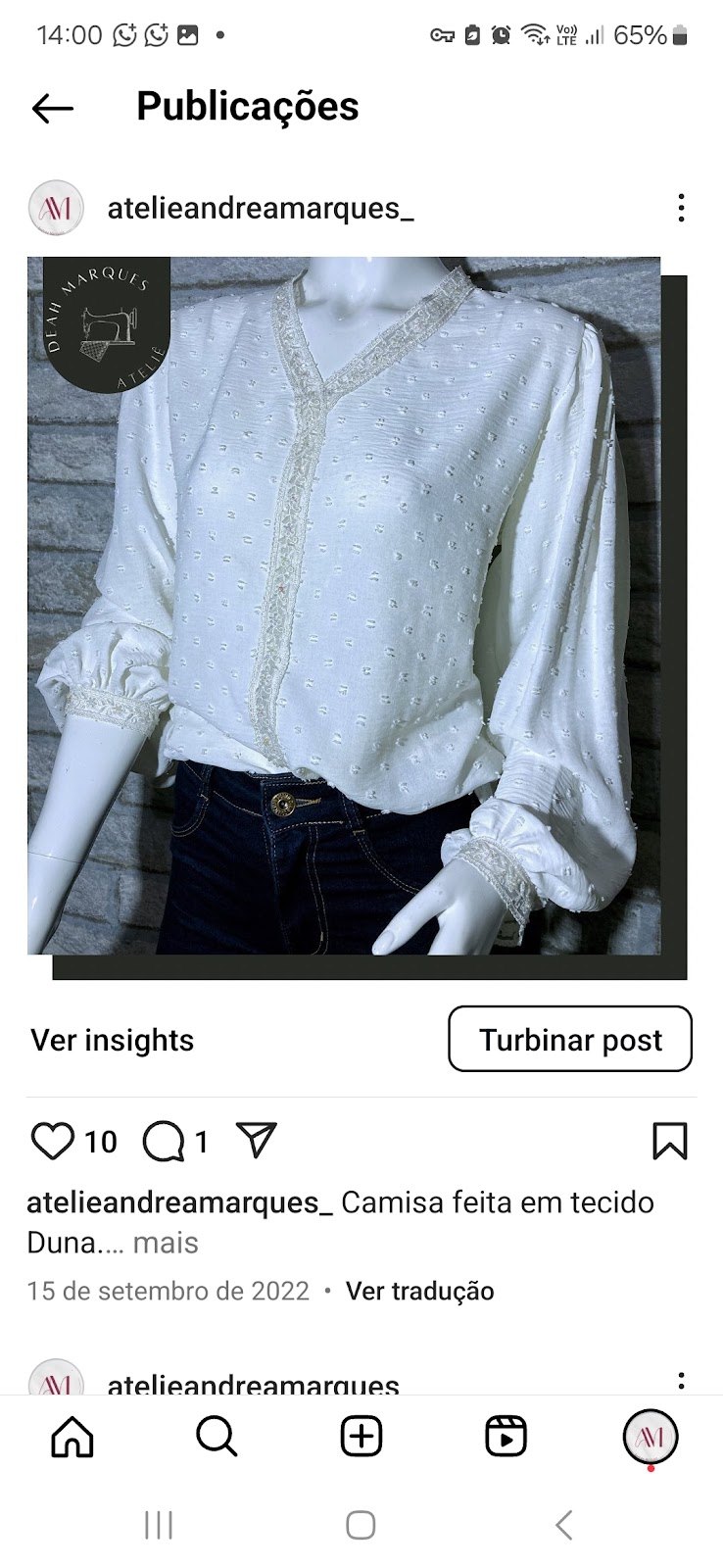The image size is (723, 1568).
Task: Open options menu for the blouse post
Action: [x=681, y=208]
